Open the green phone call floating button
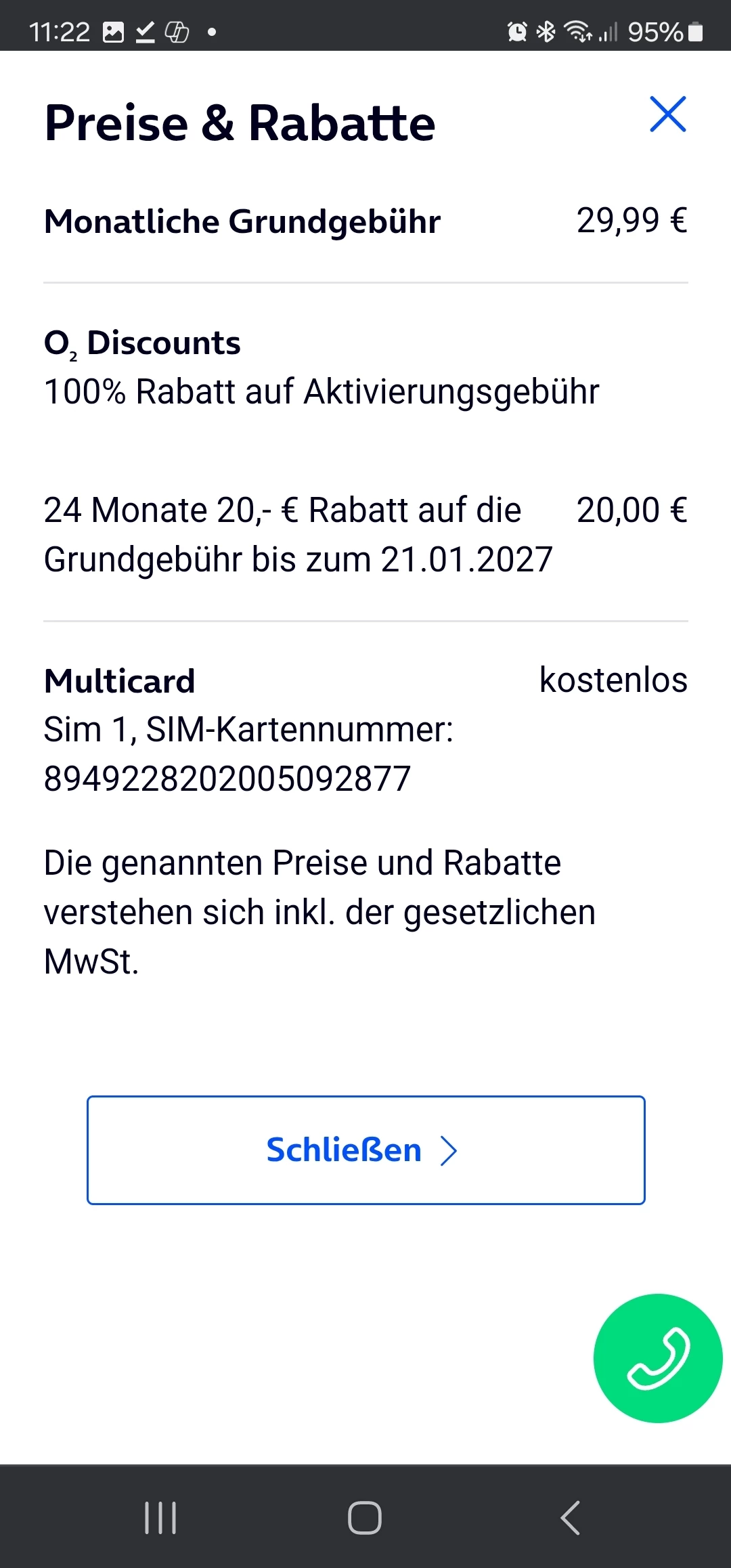The width and height of the screenshot is (731, 1568). coord(657,1358)
